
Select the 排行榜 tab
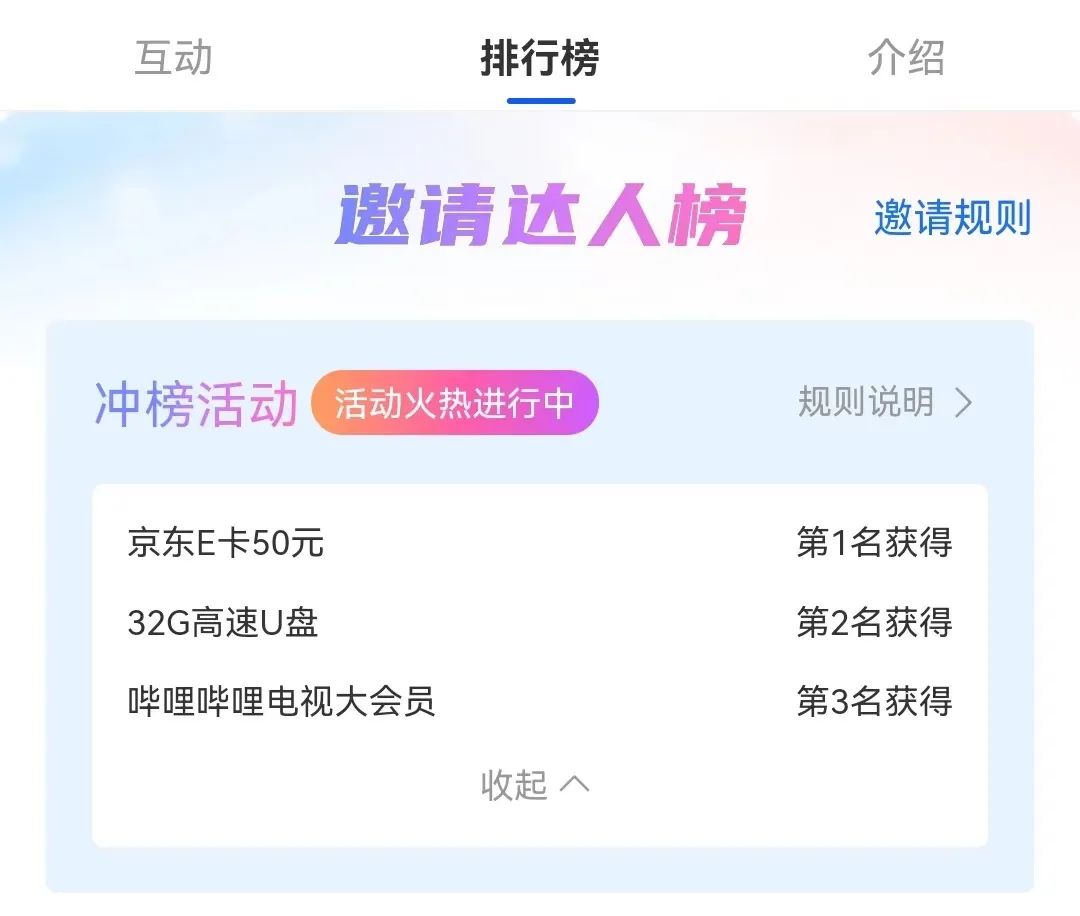coord(540,57)
